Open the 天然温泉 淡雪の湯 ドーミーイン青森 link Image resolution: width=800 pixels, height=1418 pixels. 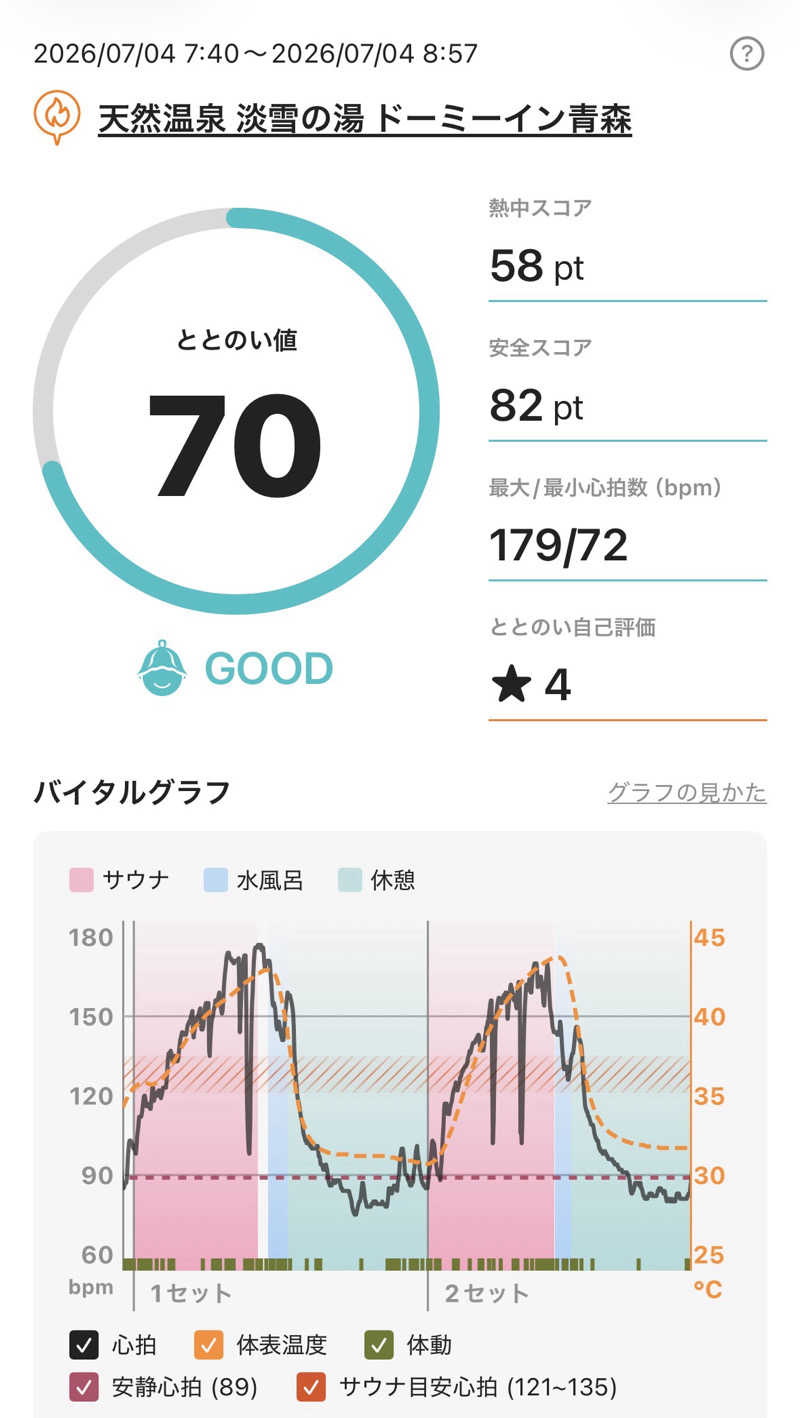364,119
